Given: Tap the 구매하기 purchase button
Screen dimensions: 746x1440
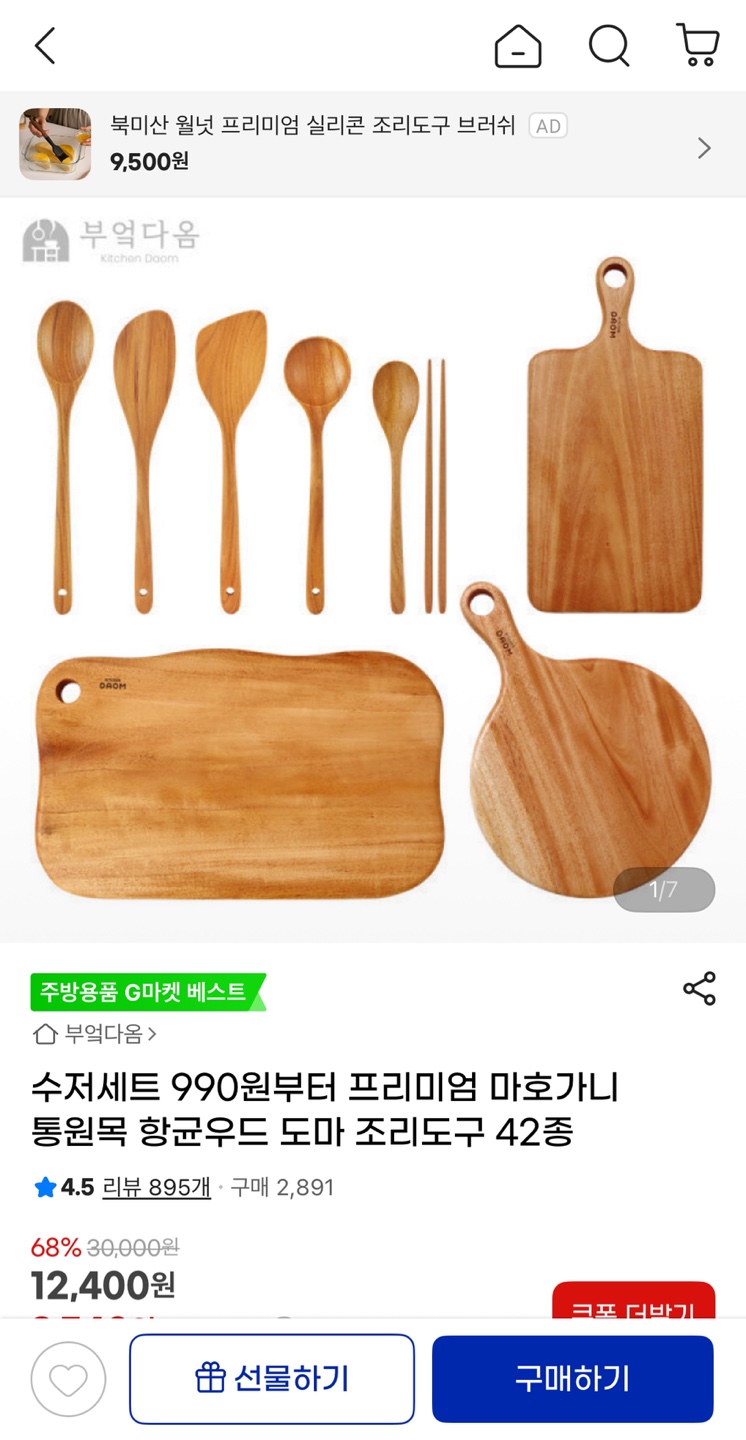Looking at the screenshot, I should tap(572, 1379).
